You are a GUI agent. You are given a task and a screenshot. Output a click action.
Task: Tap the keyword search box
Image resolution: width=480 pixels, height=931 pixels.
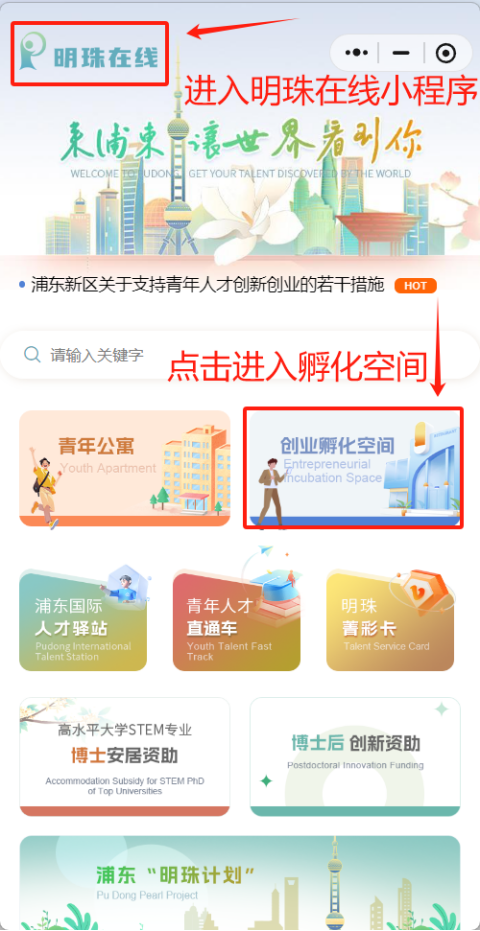click(240, 355)
